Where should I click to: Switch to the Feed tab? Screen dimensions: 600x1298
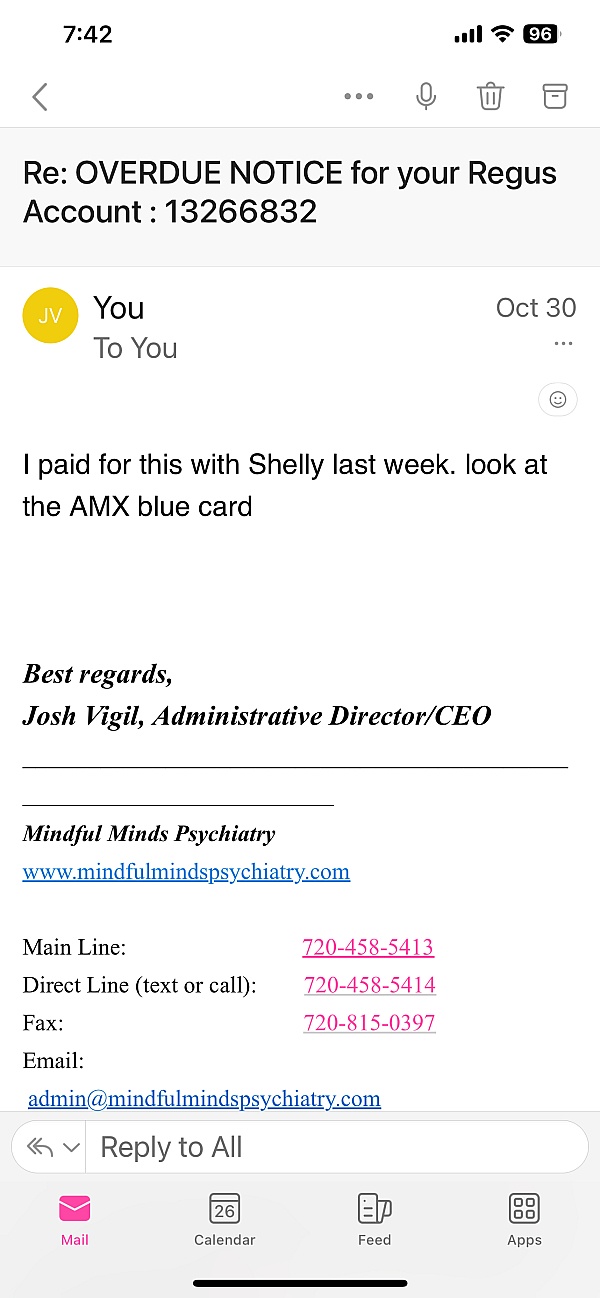point(374,1220)
